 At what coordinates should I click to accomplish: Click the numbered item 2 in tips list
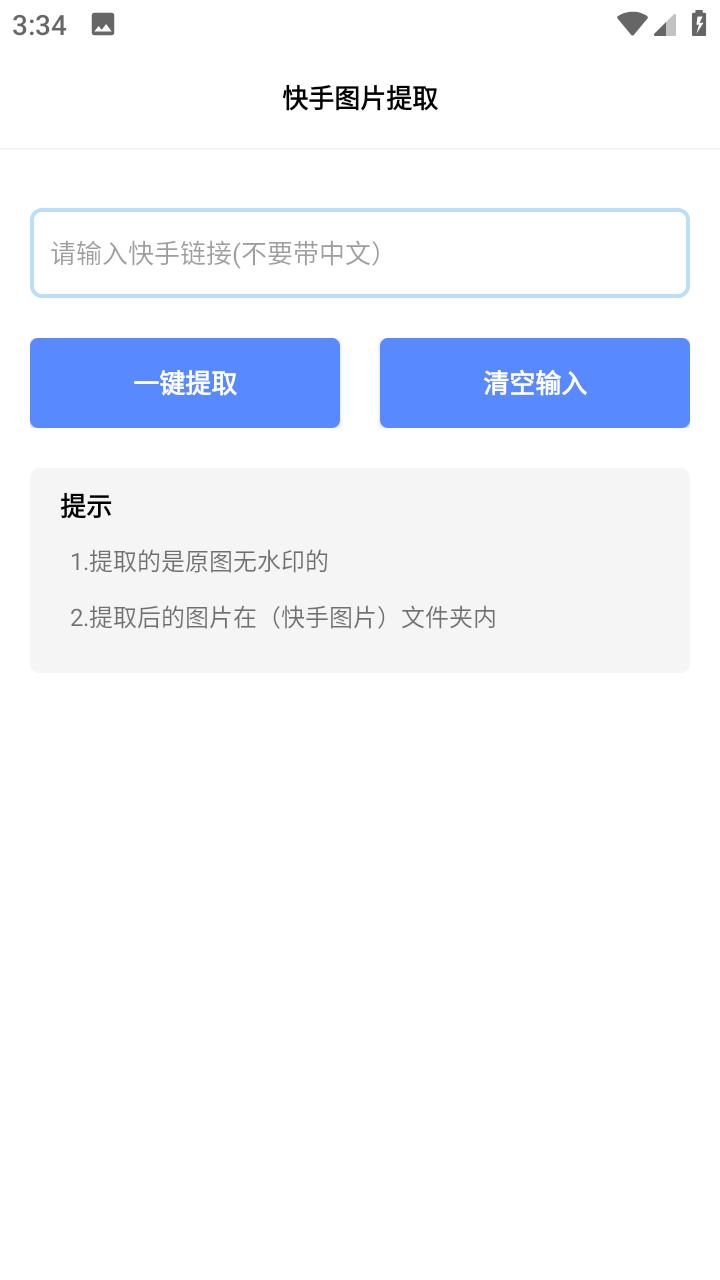[76, 618]
